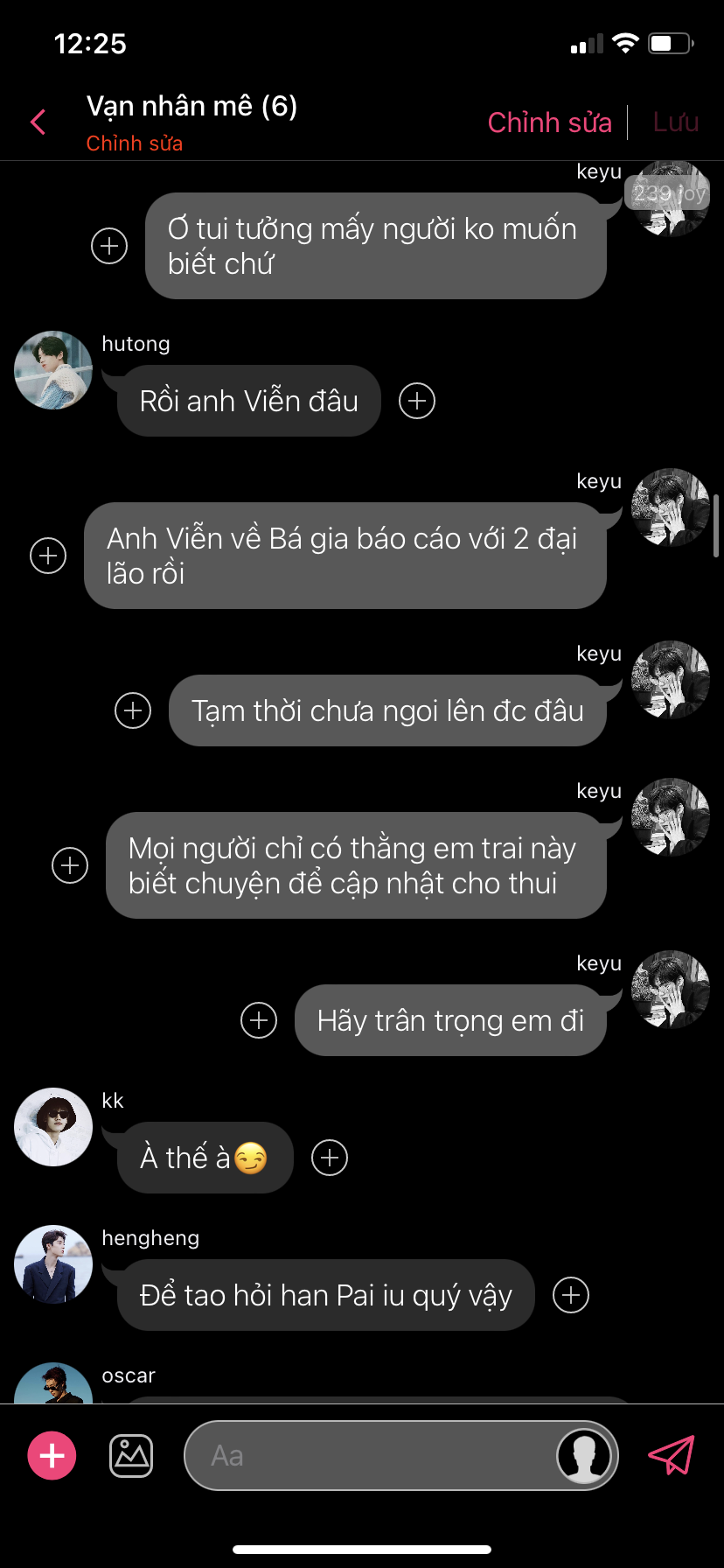
Task: Save the chat with Lưu
Action: [675, 122]
